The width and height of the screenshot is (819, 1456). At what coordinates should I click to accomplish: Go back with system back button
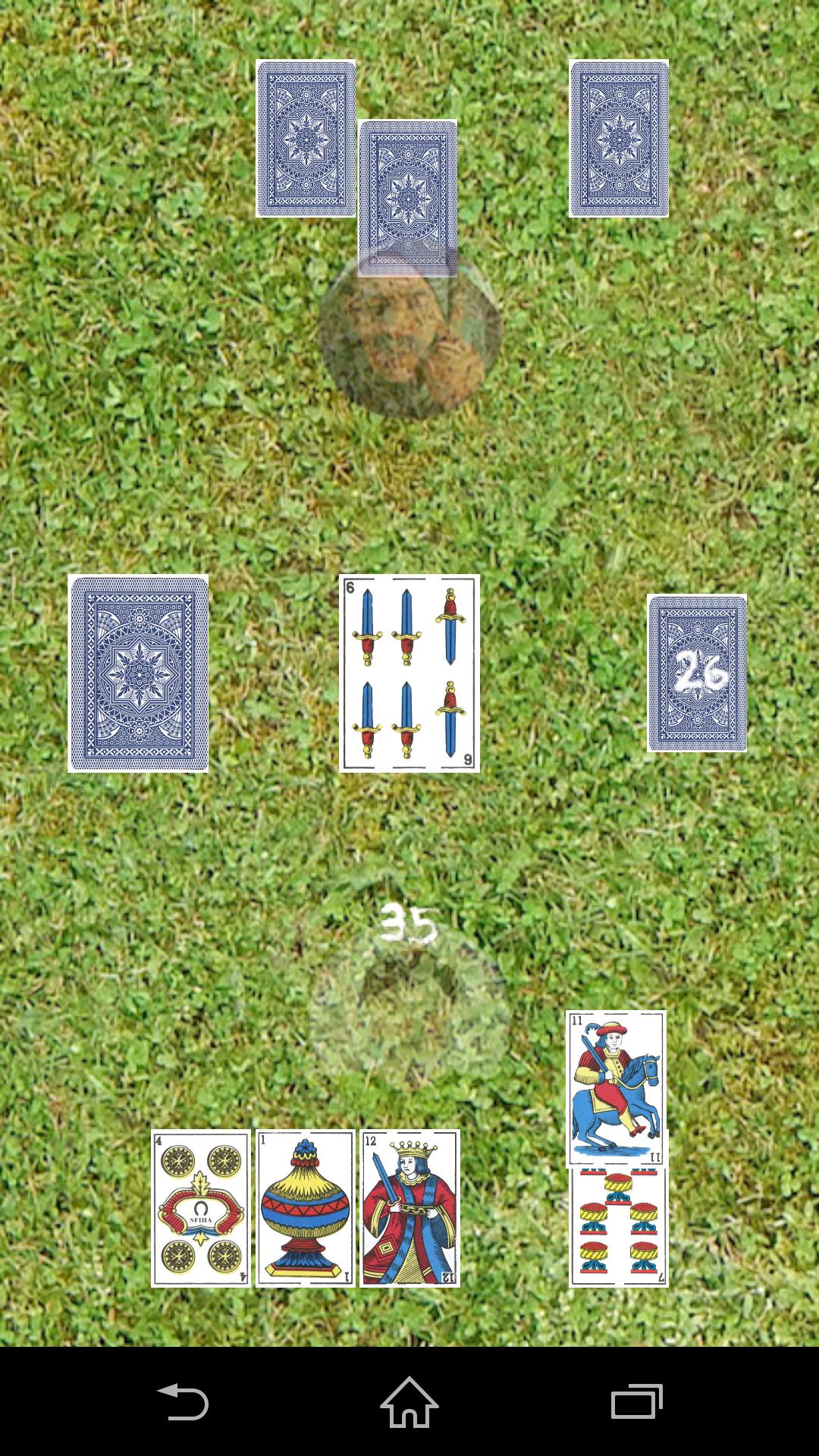point(182,1401)
